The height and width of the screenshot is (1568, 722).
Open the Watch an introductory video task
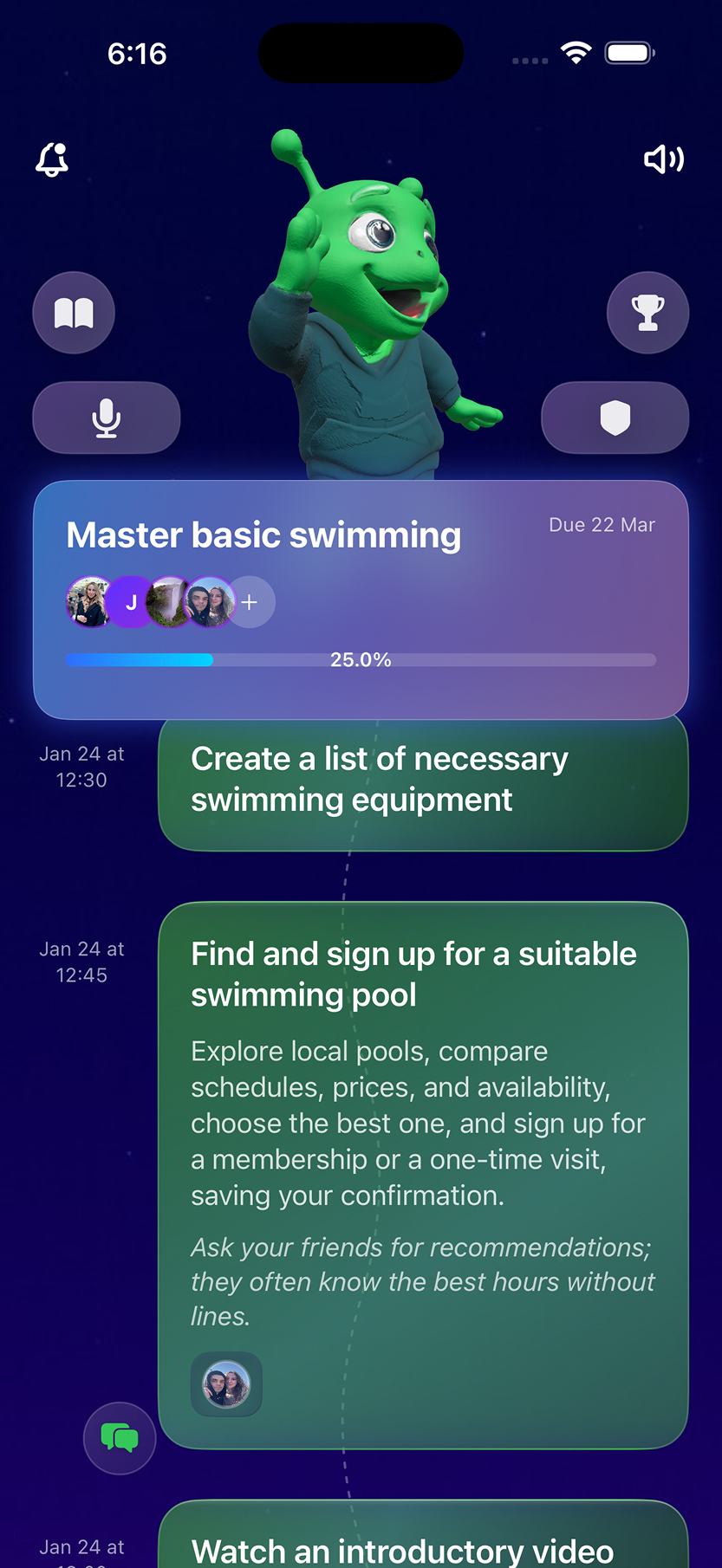coord(423,1546)
